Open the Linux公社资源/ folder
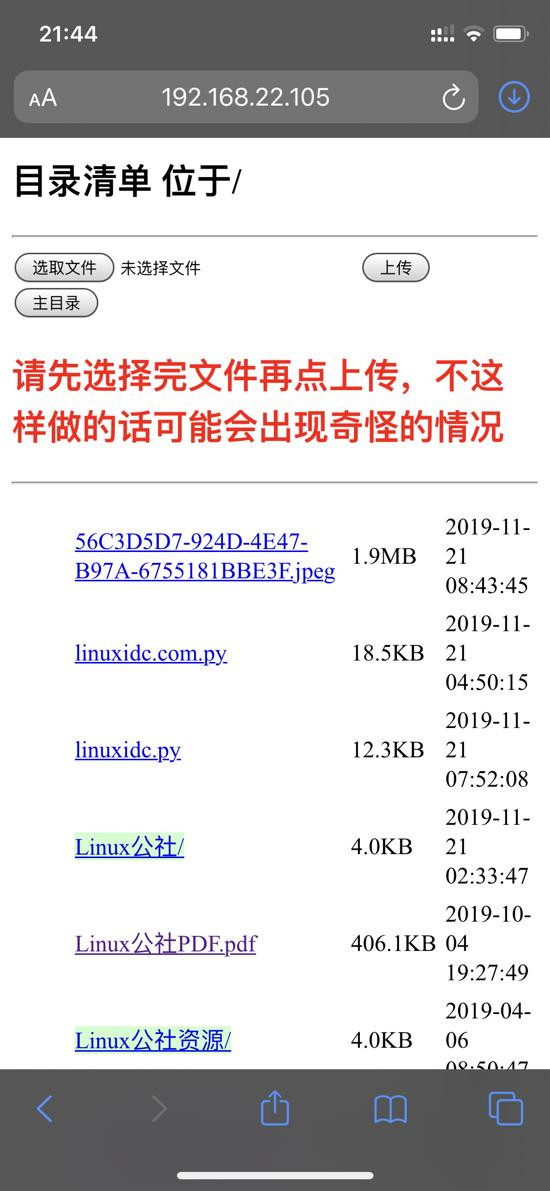 (x=153, y=1040)
